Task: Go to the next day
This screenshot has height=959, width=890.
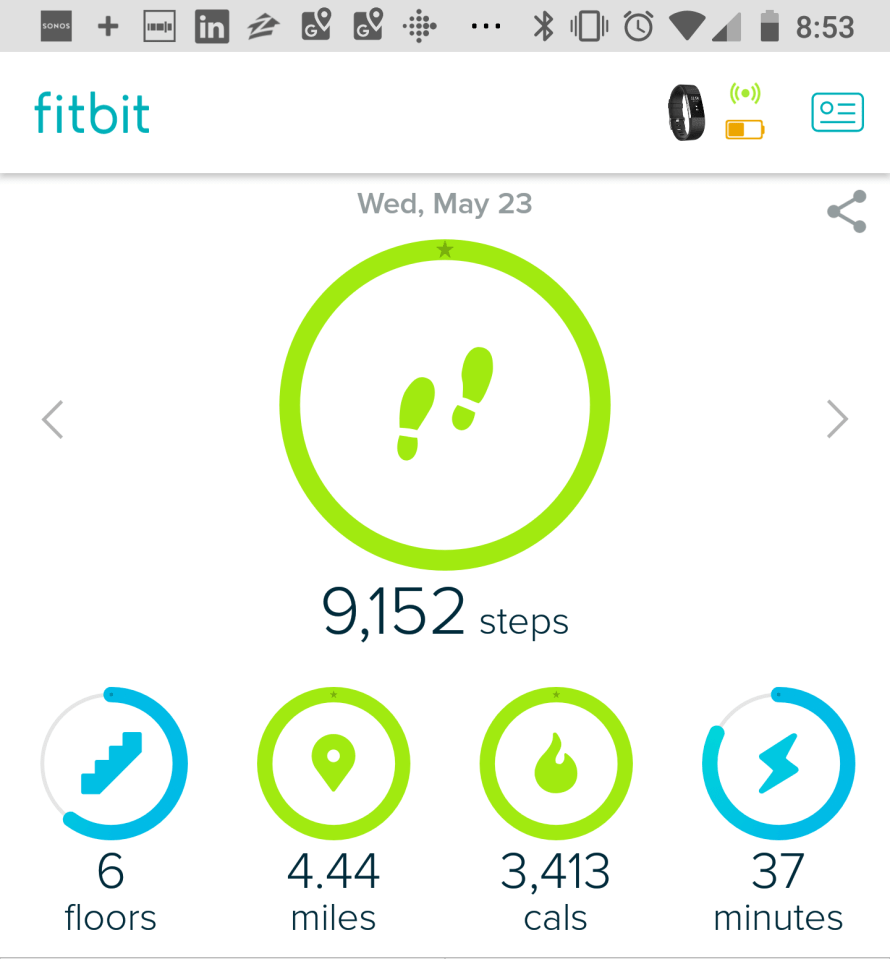Action: point(837,419)
